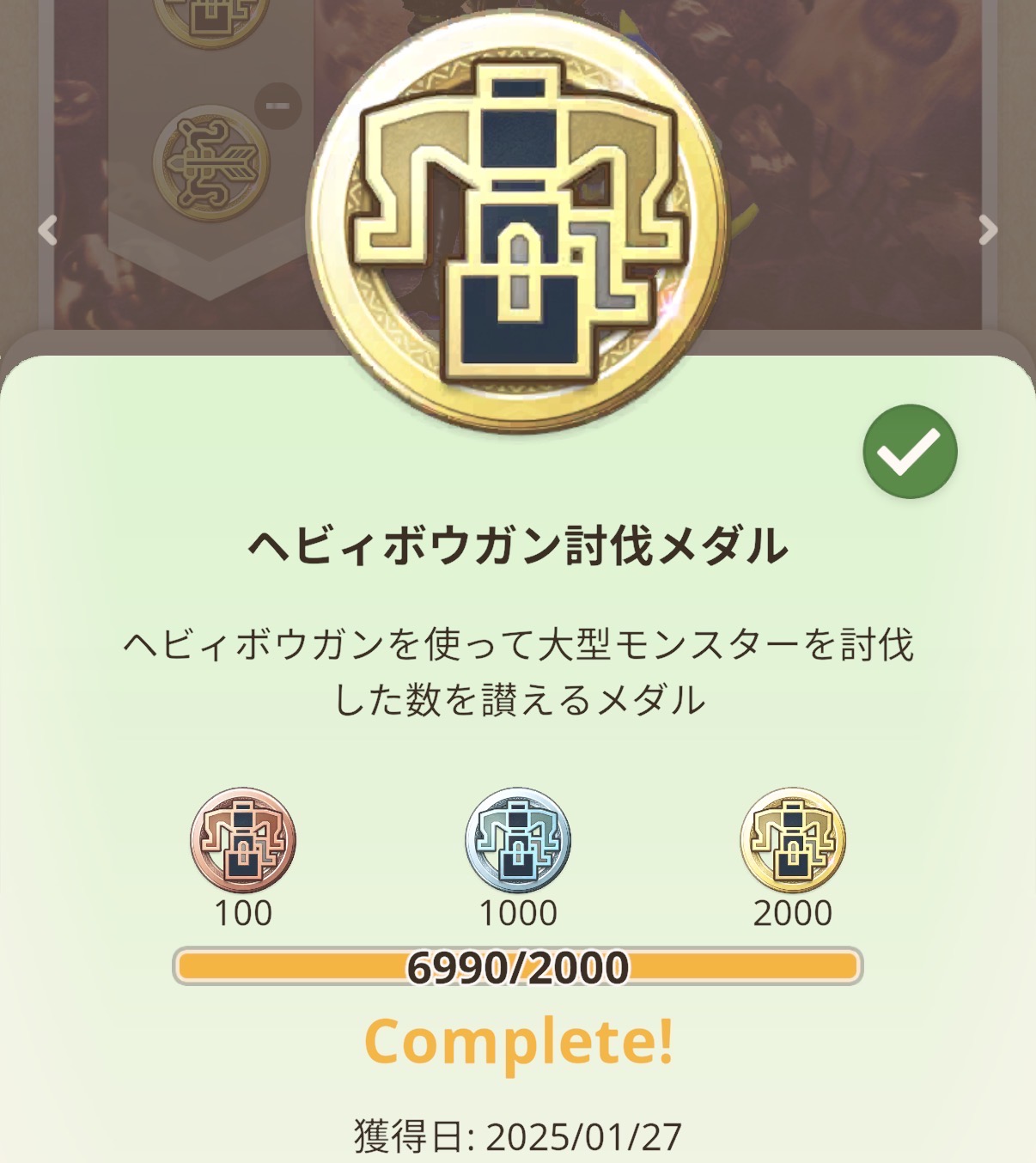The height and width of the screenshot is (1163, 1036).
Task: Remove the bow medal with the minus icon
Action: click(x=277, y=106)
